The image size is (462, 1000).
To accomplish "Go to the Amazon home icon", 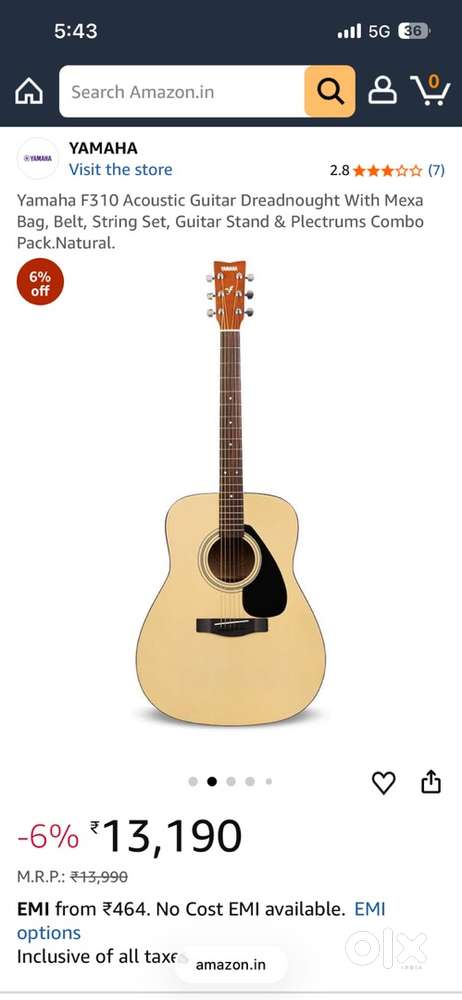I will click(x=29, y=91).
